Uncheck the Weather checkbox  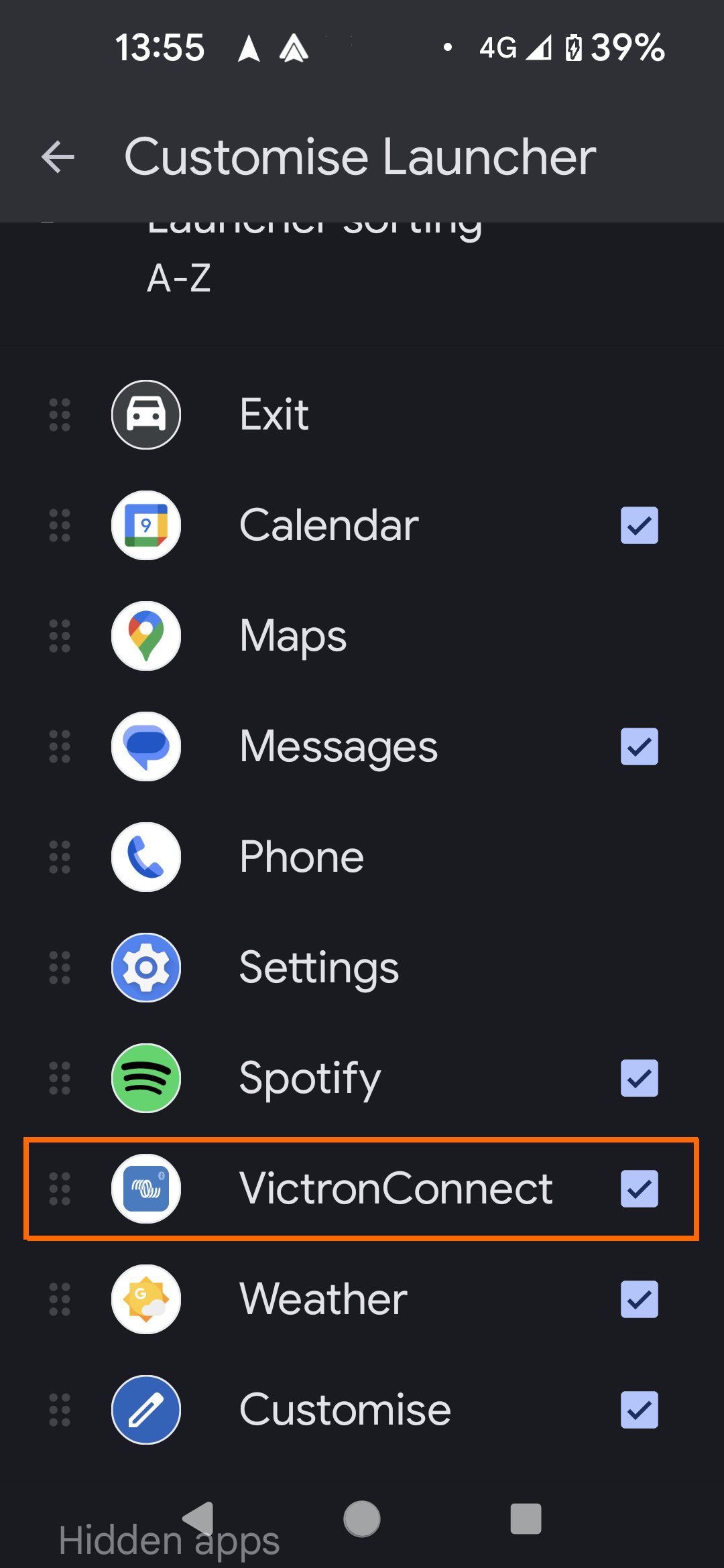pos(639,1299)
